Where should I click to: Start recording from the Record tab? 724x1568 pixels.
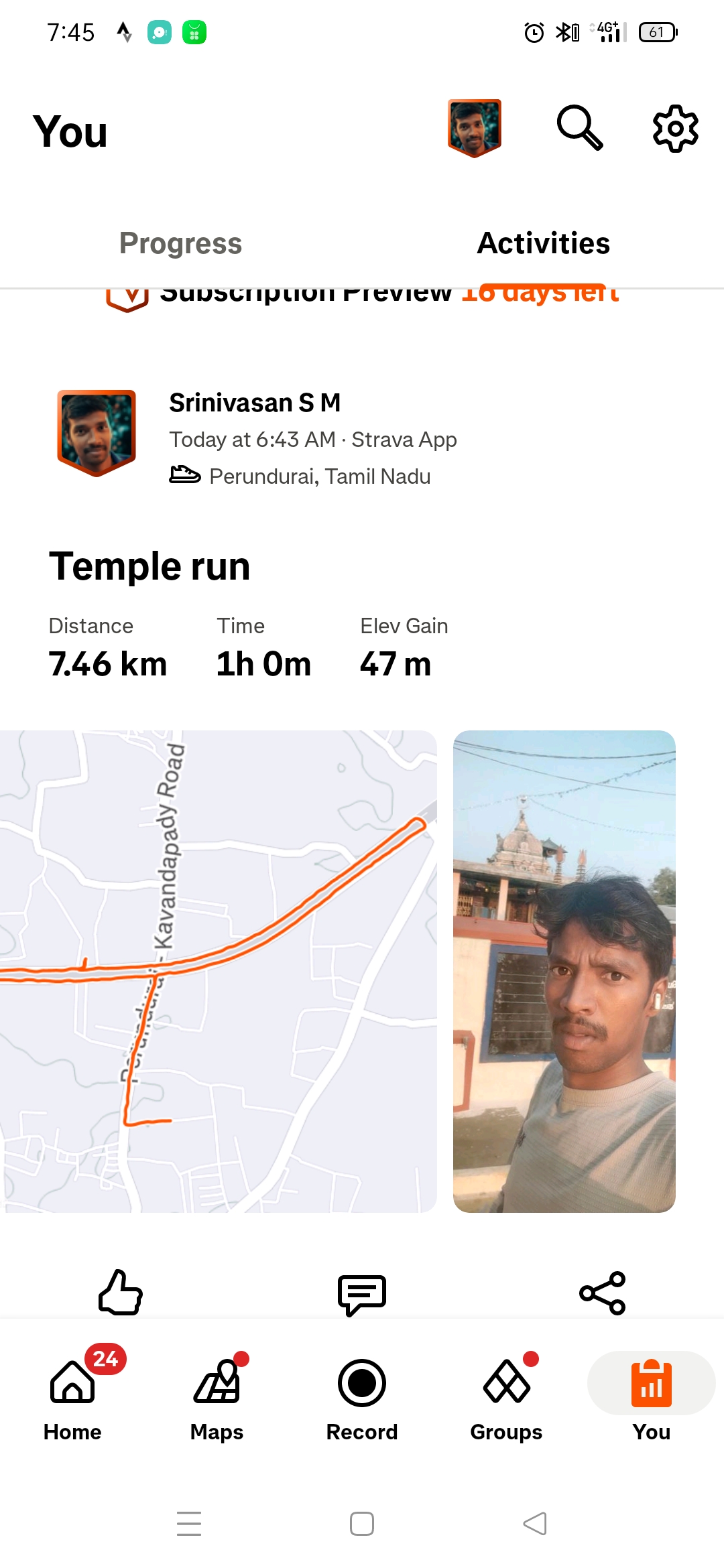click(x=362, y=1395)
